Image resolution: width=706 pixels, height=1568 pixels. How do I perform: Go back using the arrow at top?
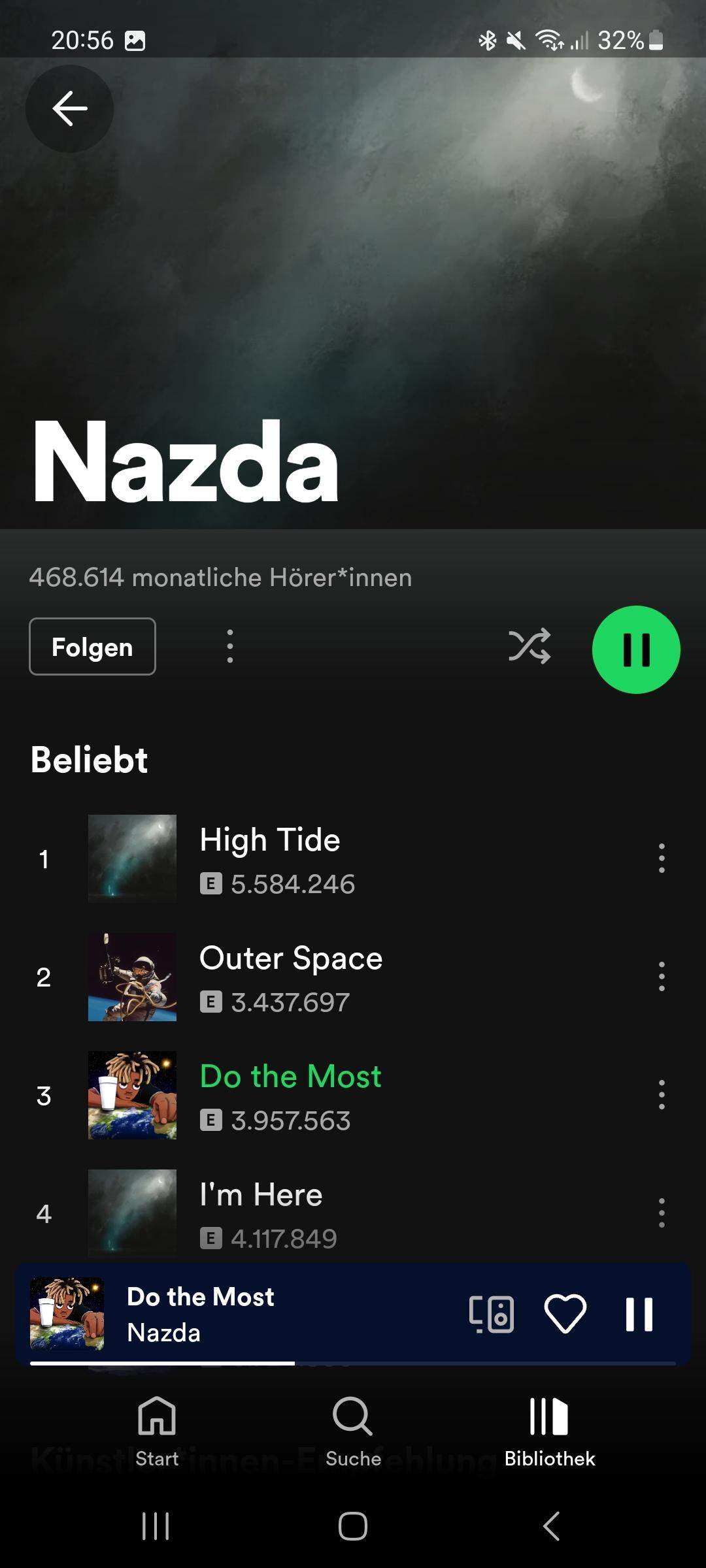pos(69,108)
